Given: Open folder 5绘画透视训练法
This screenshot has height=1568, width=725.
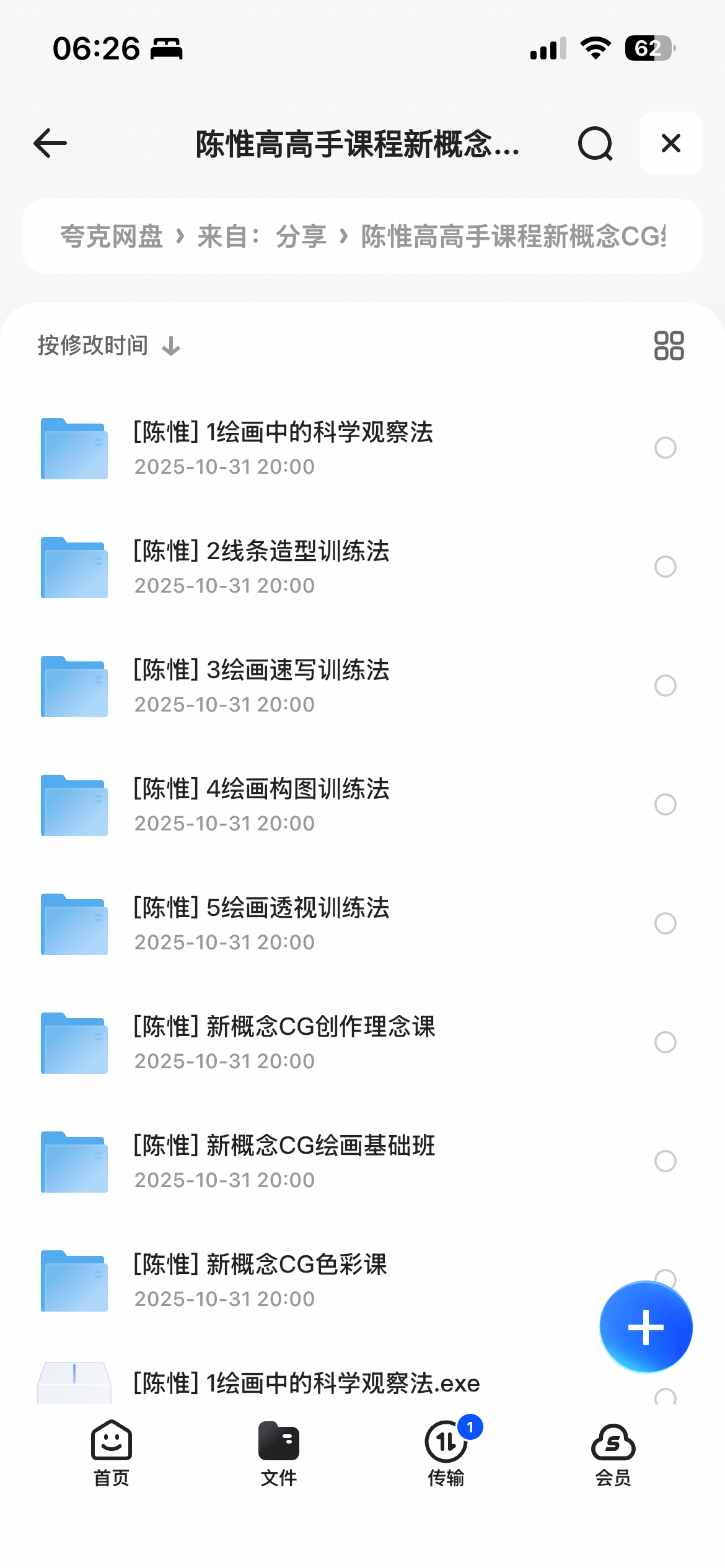Looking at the screenshot, I should tap(261, 923).
